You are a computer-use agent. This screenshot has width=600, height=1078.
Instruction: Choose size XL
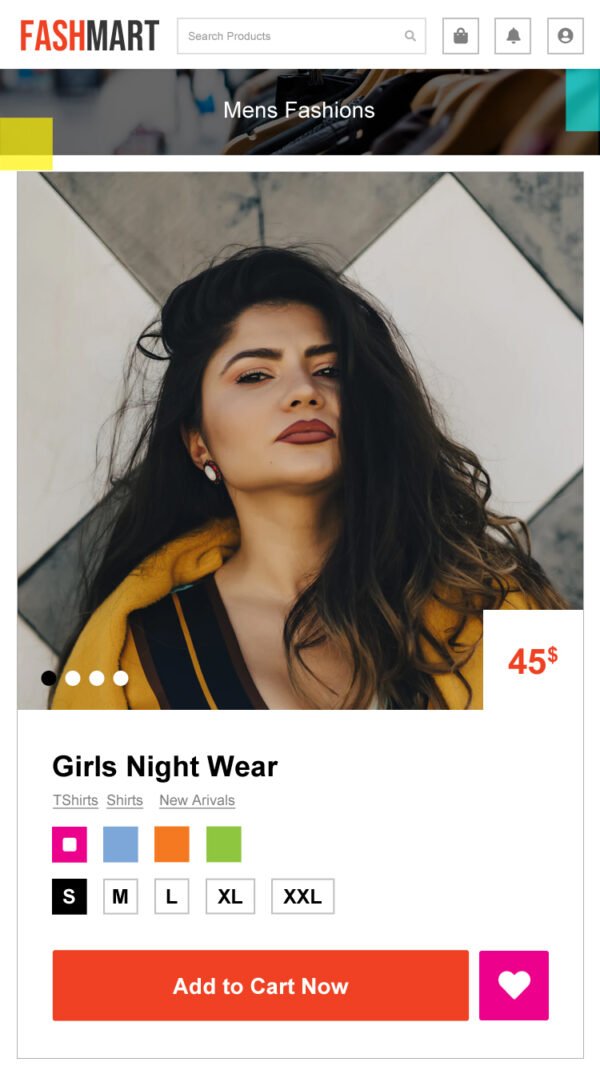click(x=230, y=897)
